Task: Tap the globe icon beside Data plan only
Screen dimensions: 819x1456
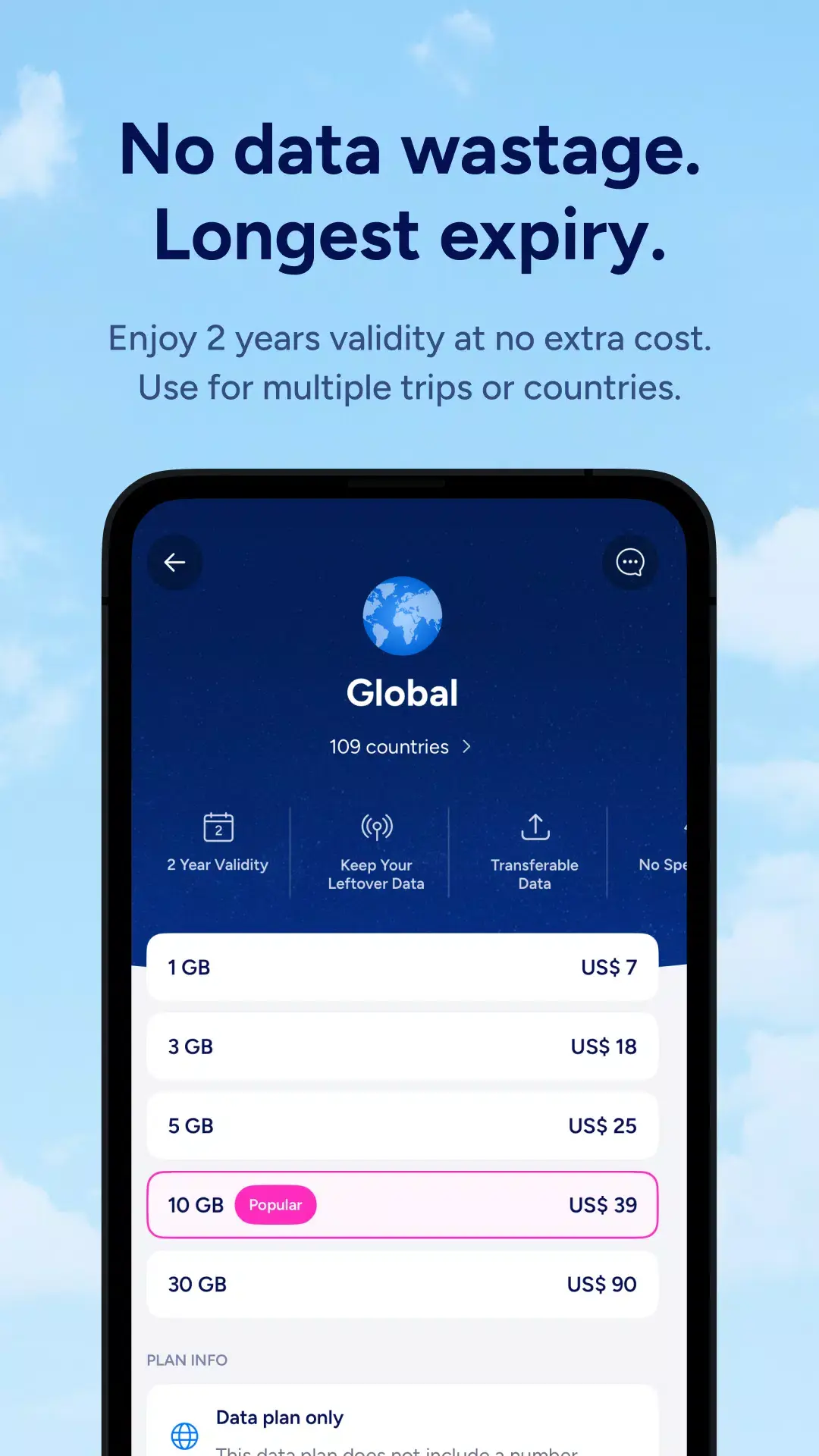Action: (184, 1433)
